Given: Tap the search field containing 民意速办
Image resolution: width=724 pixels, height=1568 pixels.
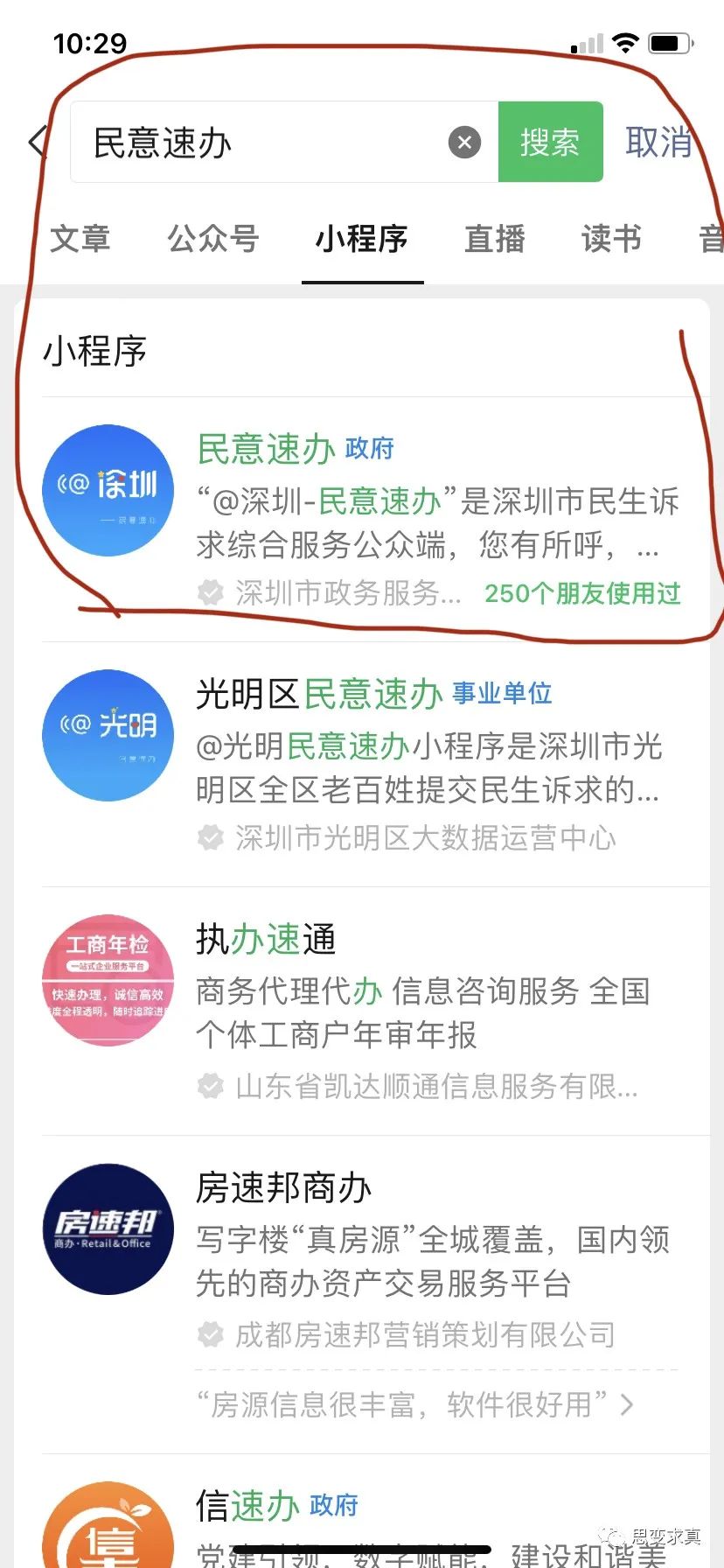Looking at the screenshot, I should pyautogui.click(x=262, y=143).
